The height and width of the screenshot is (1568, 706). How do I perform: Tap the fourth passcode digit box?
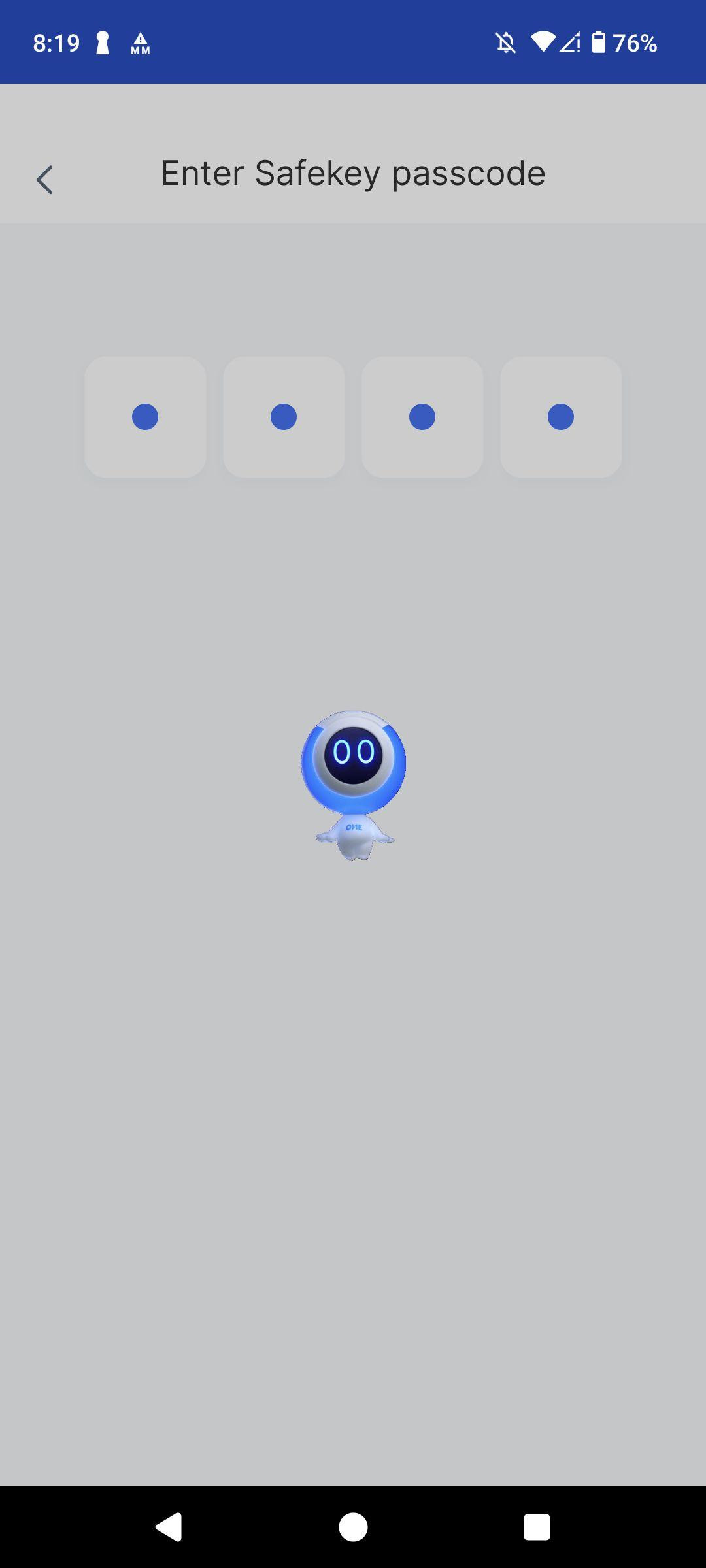pyautogui.click(x=561, y=417)
